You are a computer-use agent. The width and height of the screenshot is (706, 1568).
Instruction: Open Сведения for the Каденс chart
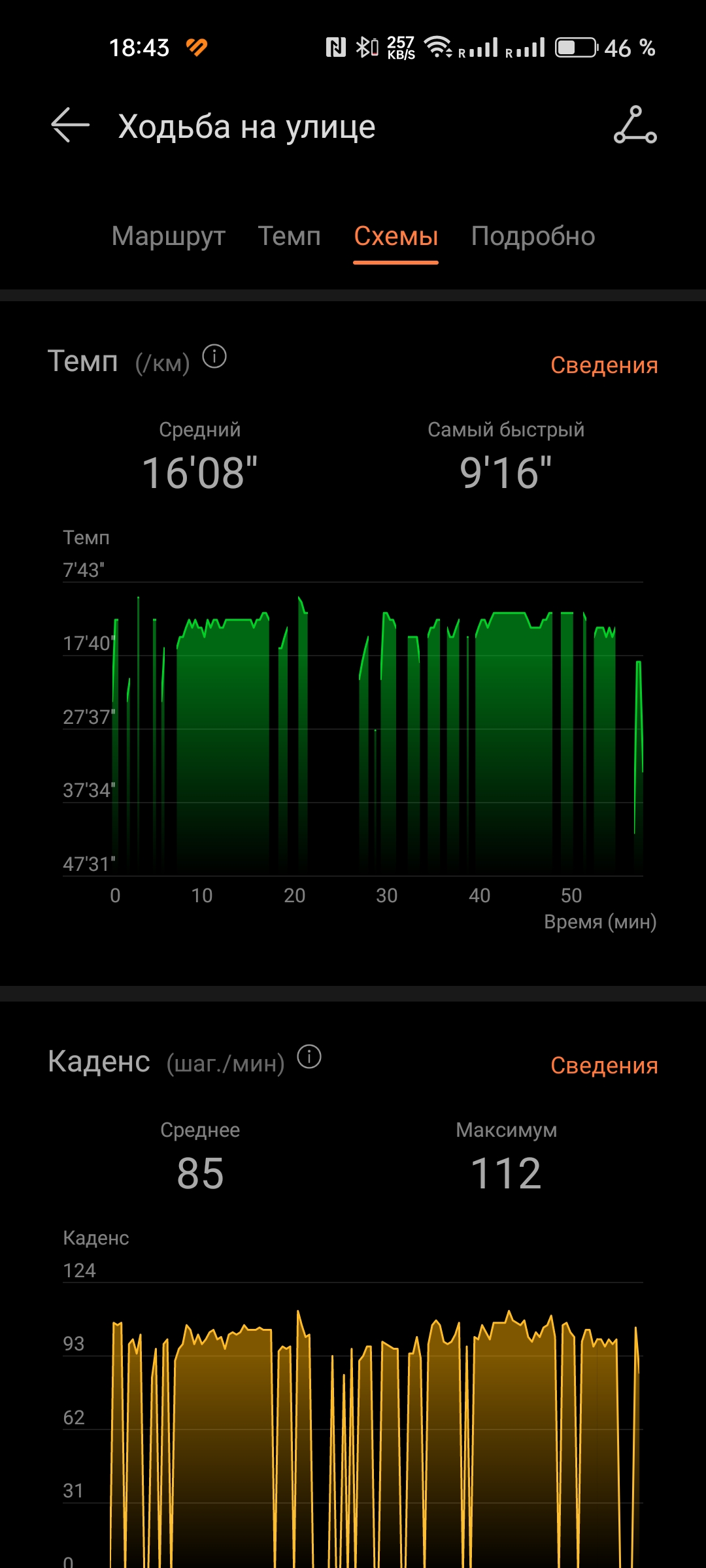(604, 1066)
